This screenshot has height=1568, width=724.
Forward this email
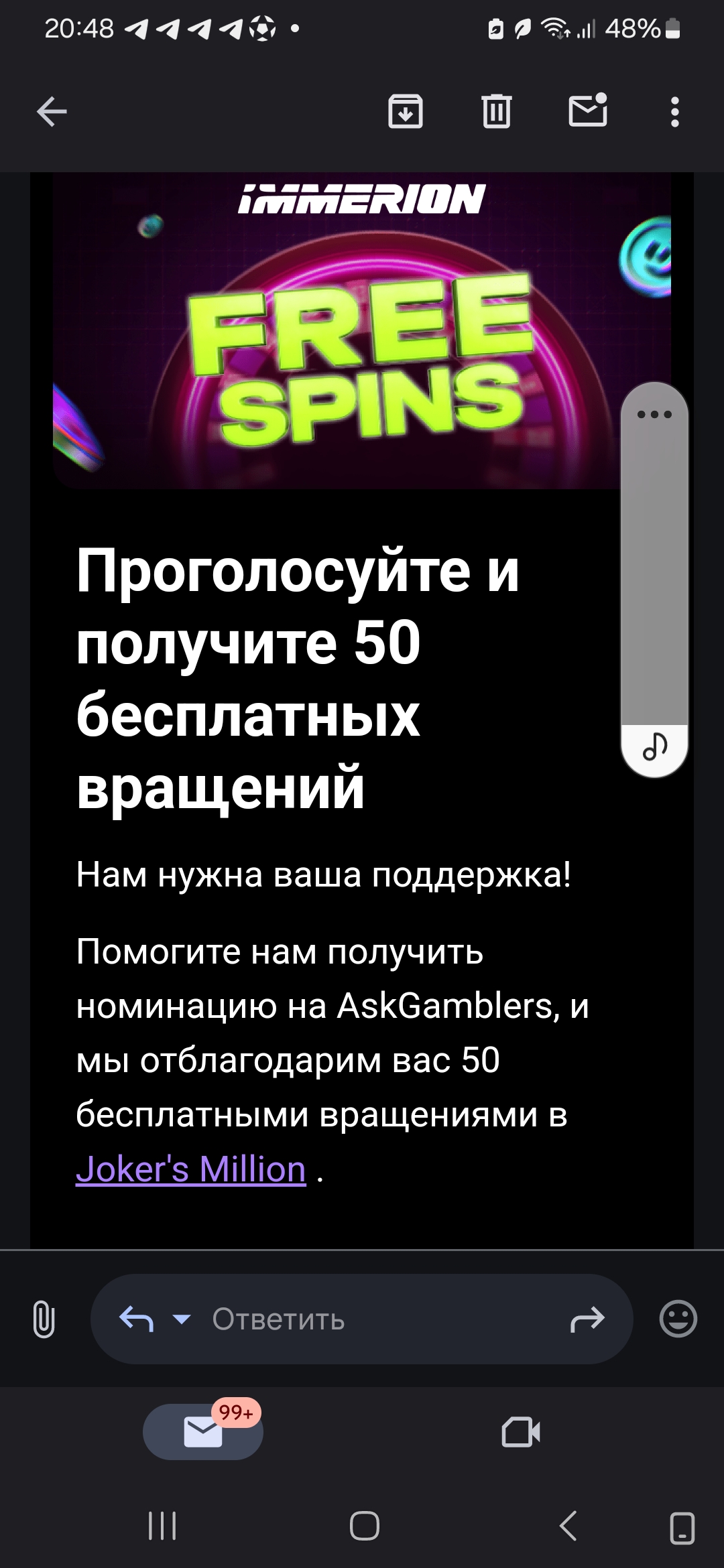click(x=587, y=1319)
